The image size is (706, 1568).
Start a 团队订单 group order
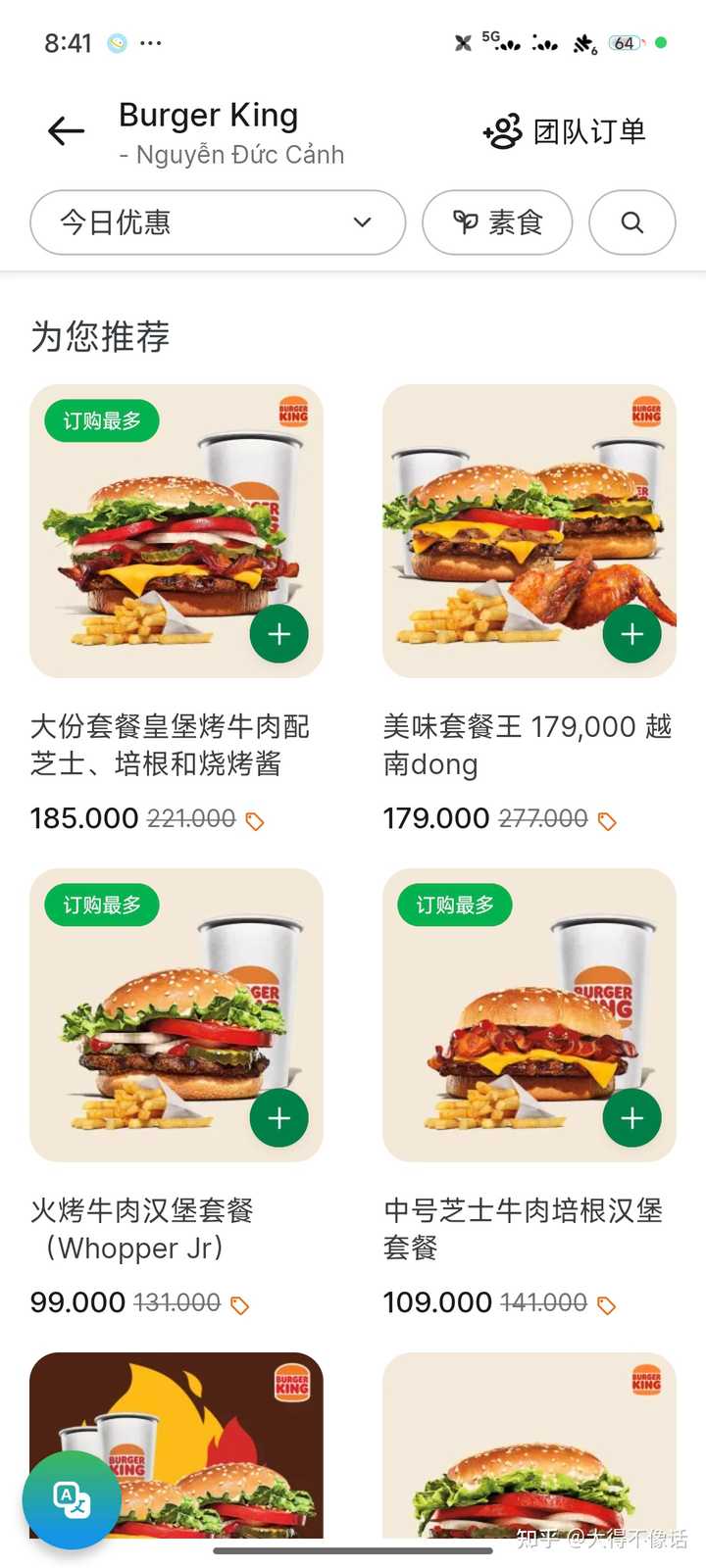pyautogui.click(x=565, y=131)
